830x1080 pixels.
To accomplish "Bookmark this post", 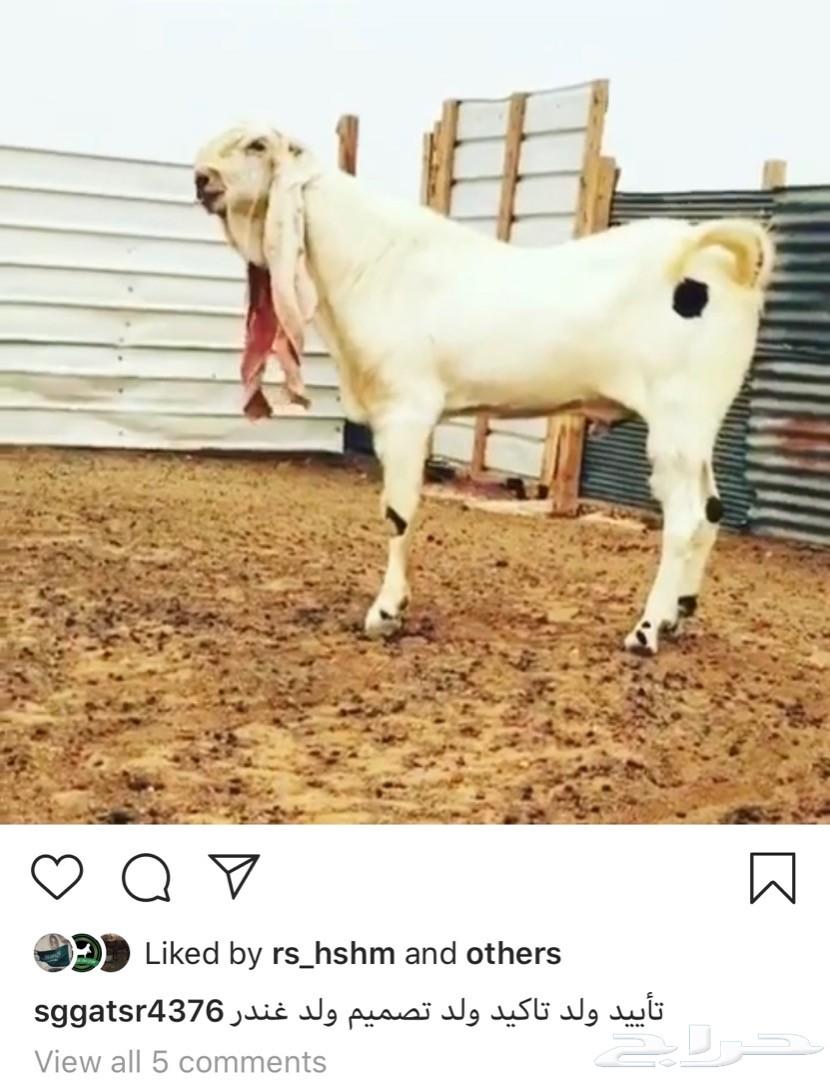I will (x=772, y=878).
